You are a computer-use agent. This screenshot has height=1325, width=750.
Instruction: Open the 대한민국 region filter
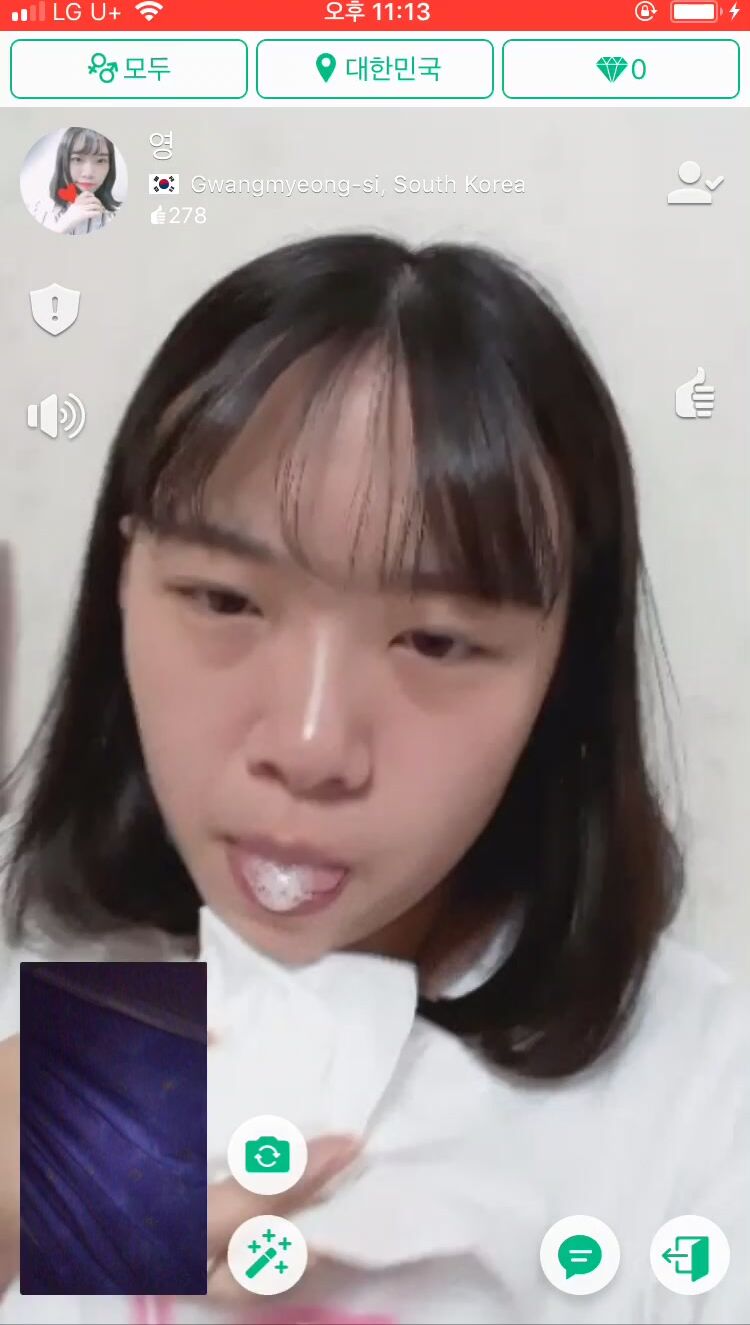click(x=375, y=69)
